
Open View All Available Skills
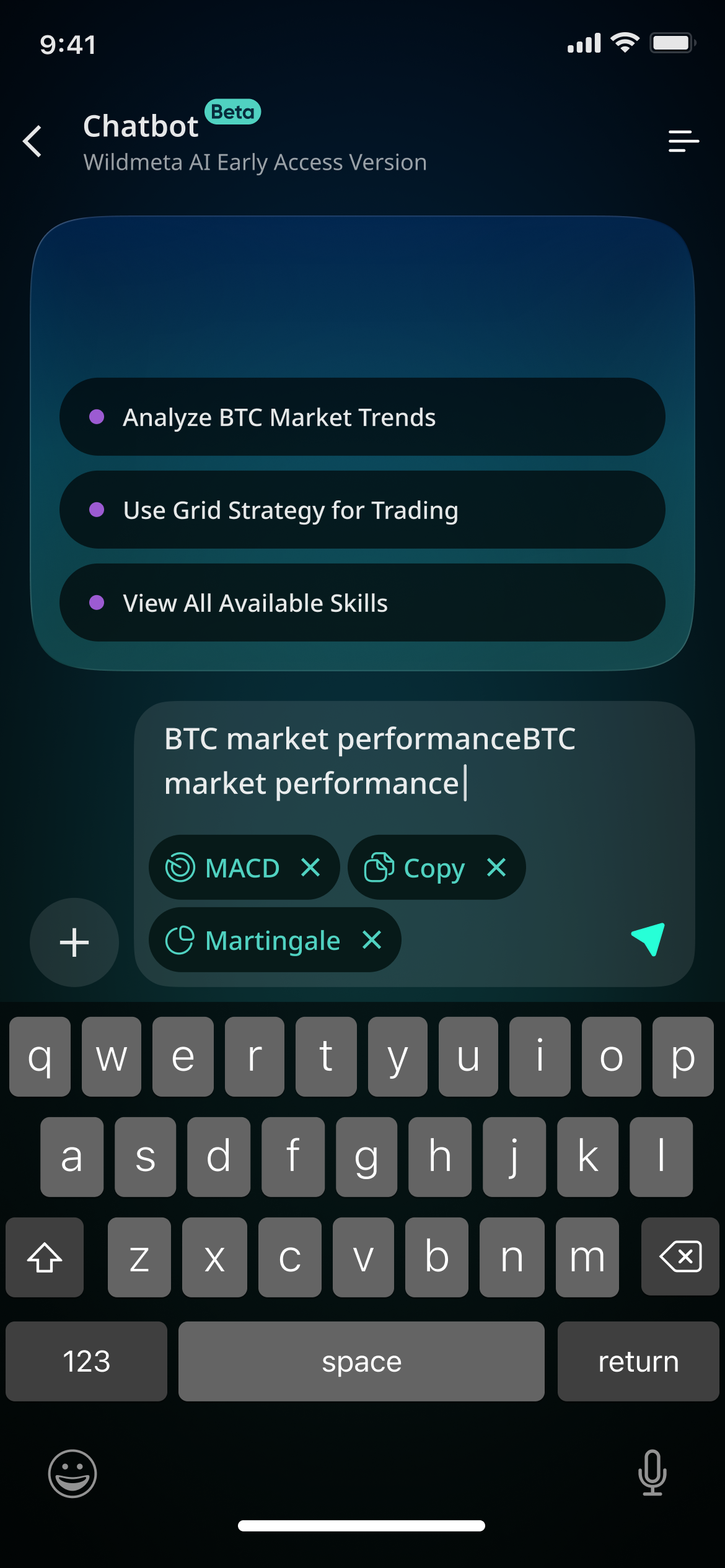362,603
